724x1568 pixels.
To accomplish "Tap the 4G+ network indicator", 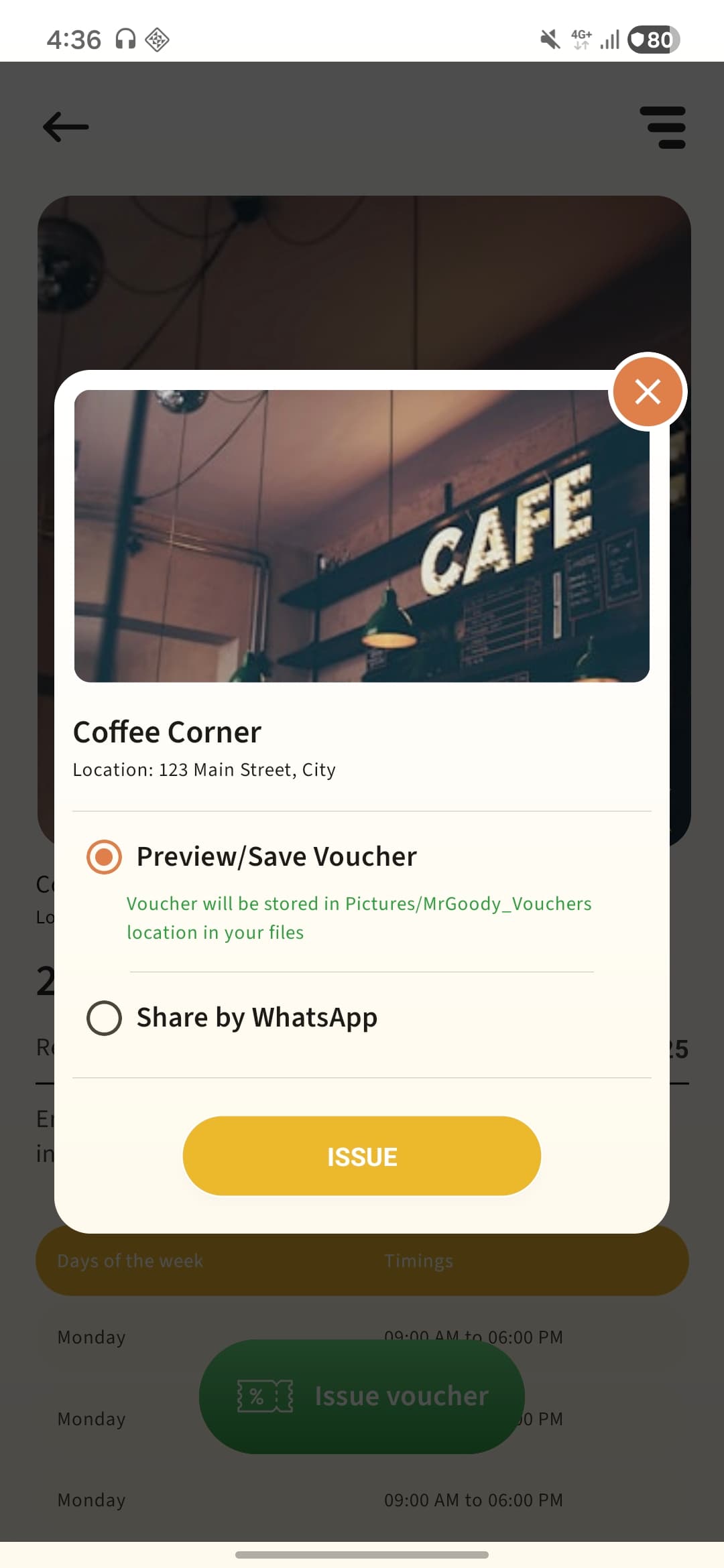I will coord(581,38).
